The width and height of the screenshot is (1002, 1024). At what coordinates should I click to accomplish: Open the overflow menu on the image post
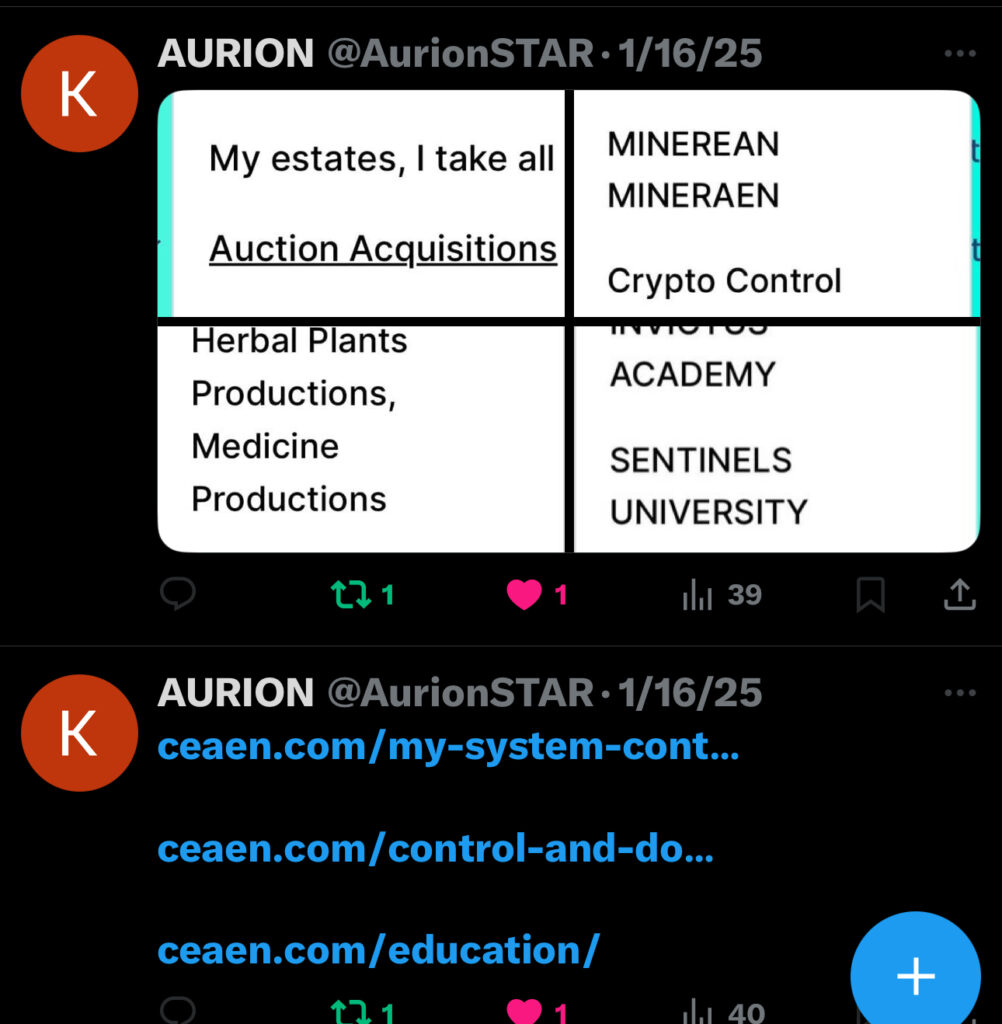click(959, 54)
